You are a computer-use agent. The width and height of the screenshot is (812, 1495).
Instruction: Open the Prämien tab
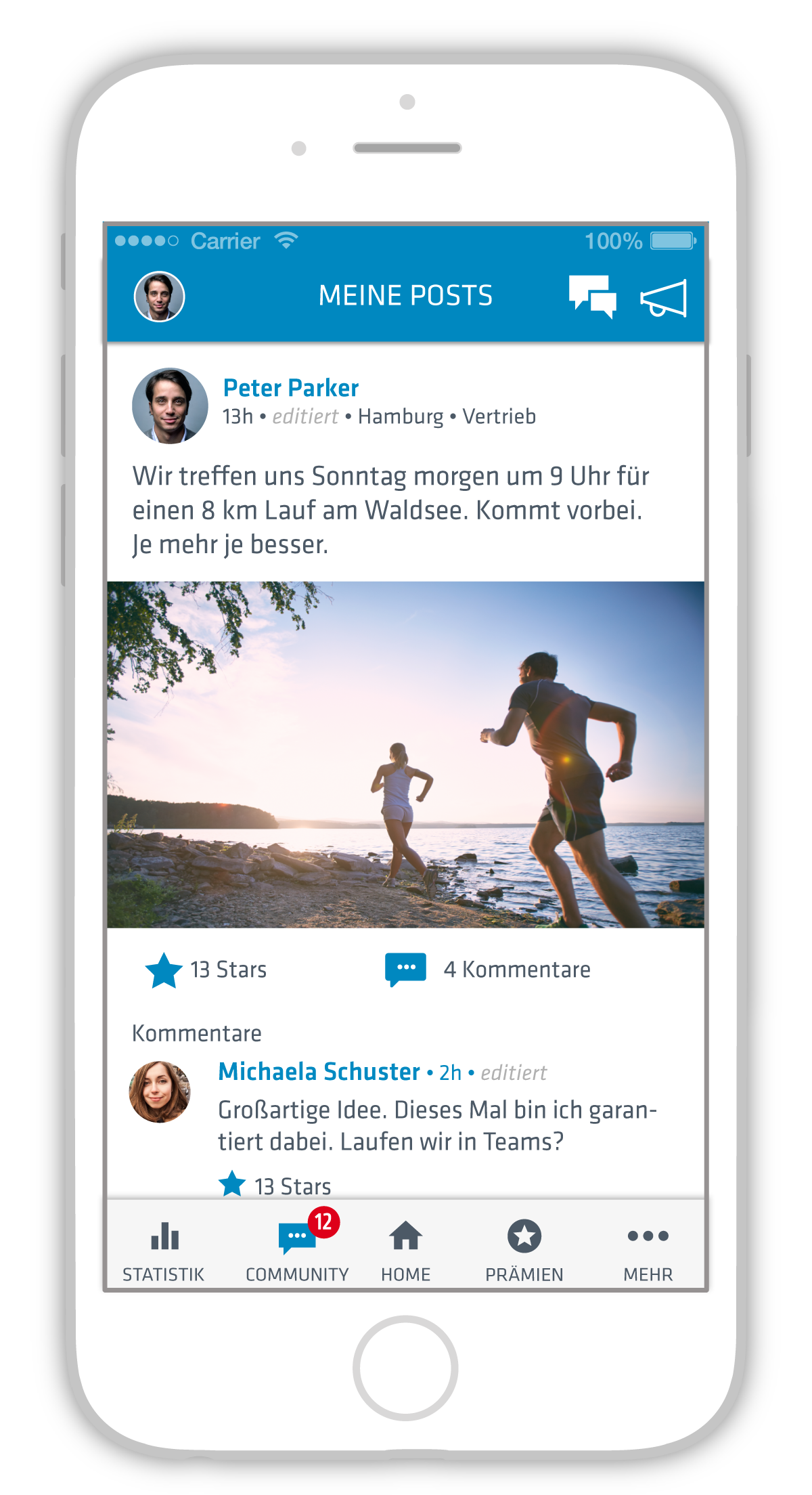pyautogui.click(x=524, y=1251)
